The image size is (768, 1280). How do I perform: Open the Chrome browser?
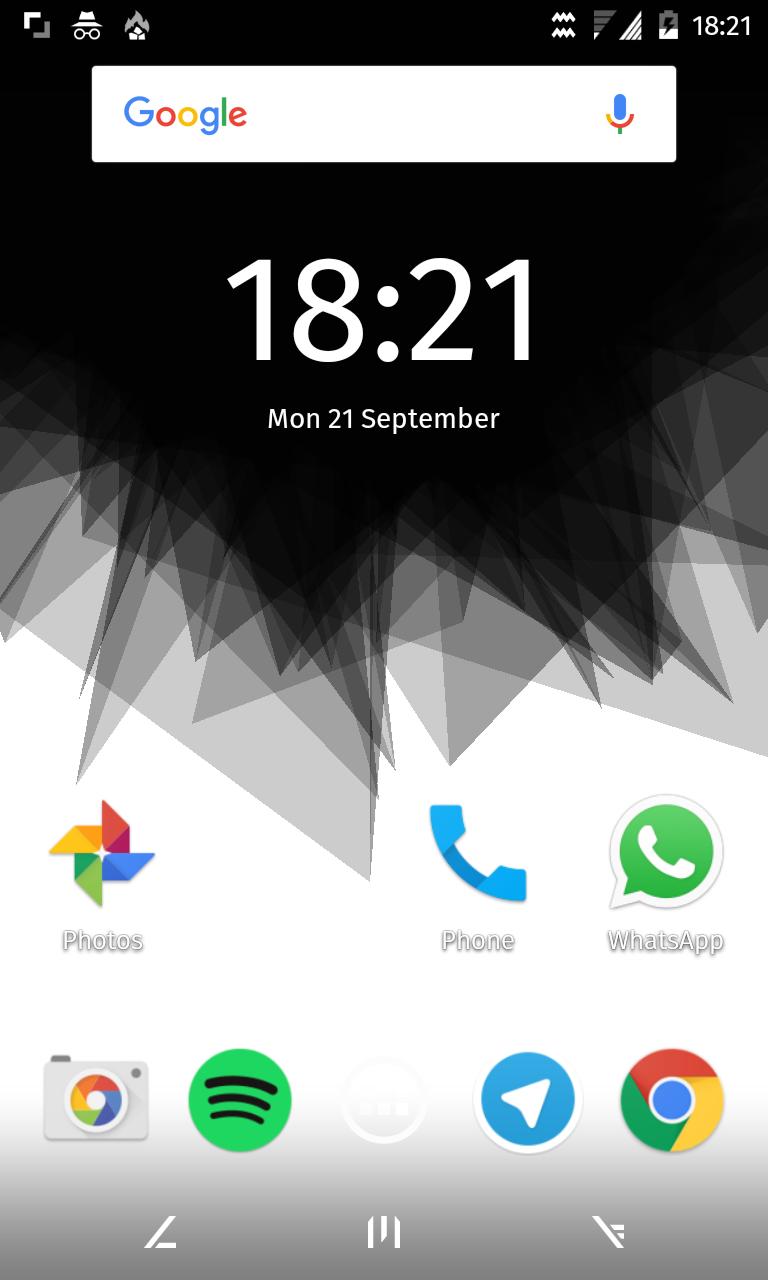coord(671,1100)
